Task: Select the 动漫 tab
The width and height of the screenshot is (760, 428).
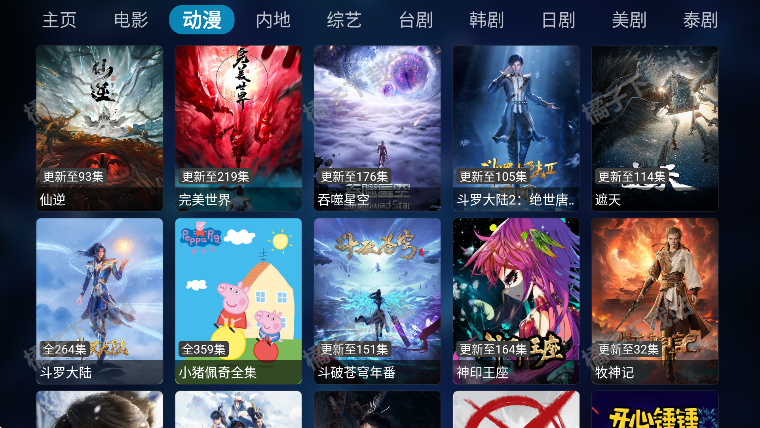Action: point(201,20)
